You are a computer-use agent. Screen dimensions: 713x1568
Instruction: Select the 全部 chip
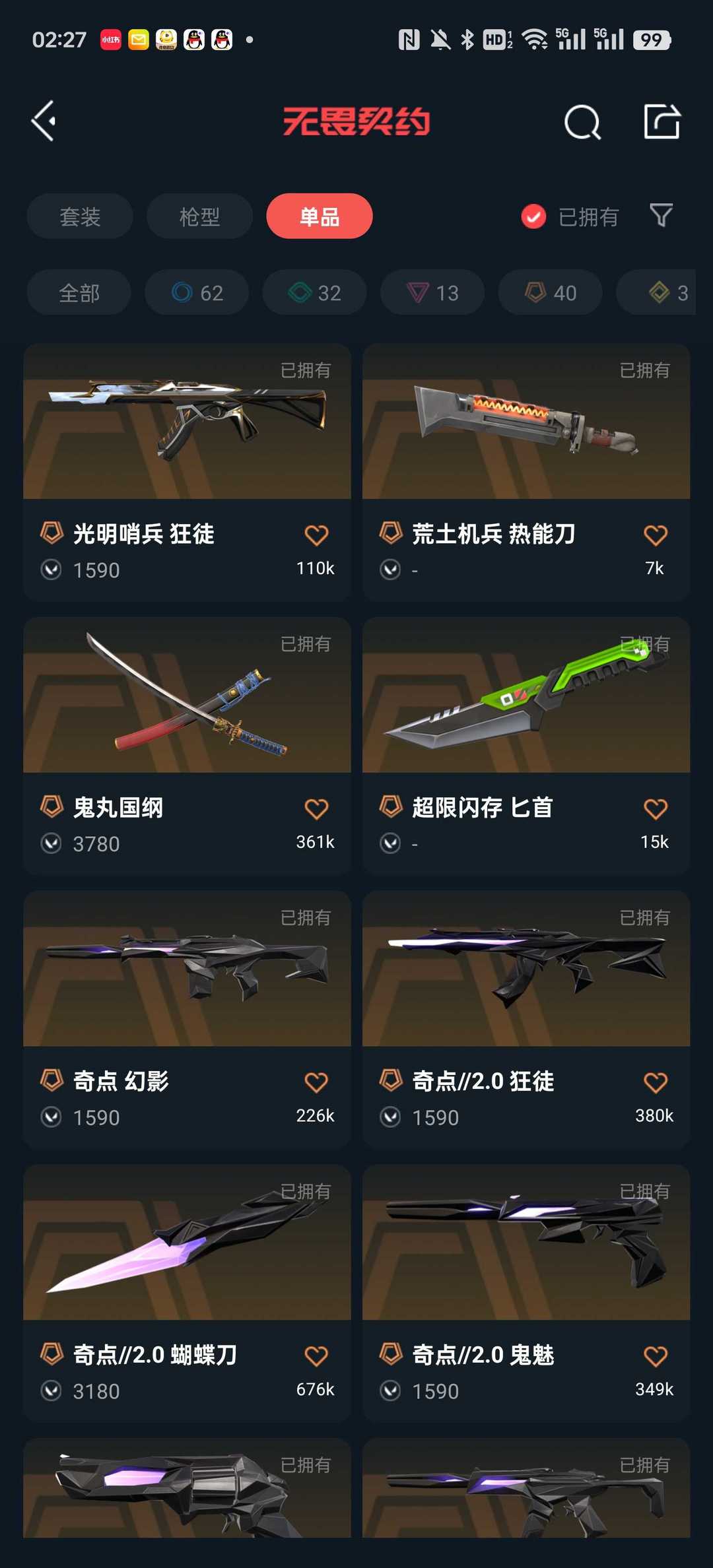(79, 292)
